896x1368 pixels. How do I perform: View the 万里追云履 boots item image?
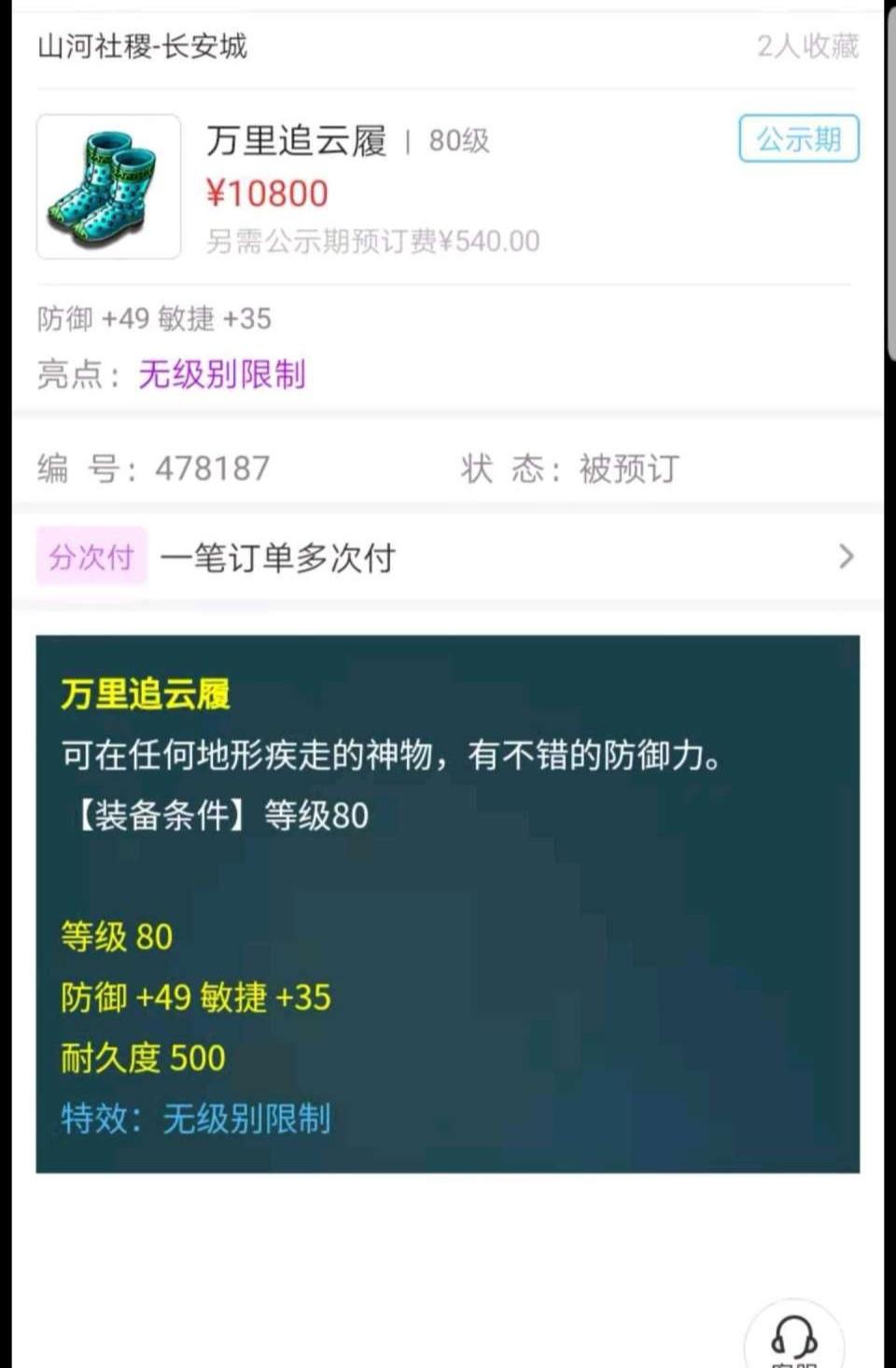click(x=108, y=187)
